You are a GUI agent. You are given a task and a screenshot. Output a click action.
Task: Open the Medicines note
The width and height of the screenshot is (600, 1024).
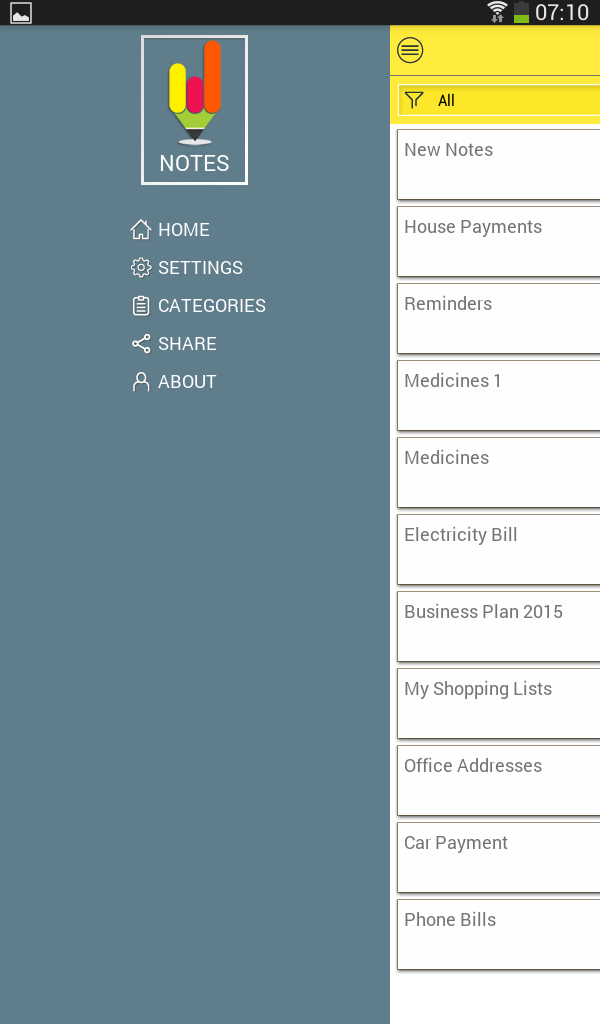(499, 473)
